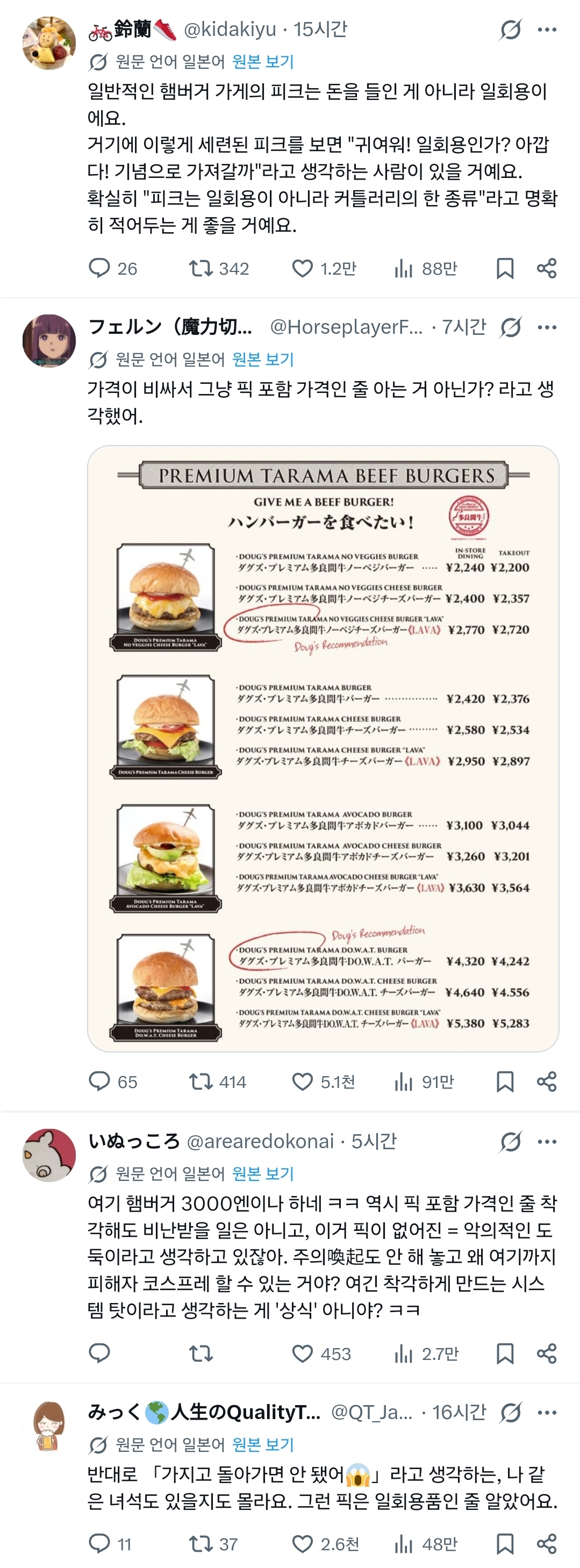Reply to @kidakiyu's post with 26 comments

click(99, 268)
